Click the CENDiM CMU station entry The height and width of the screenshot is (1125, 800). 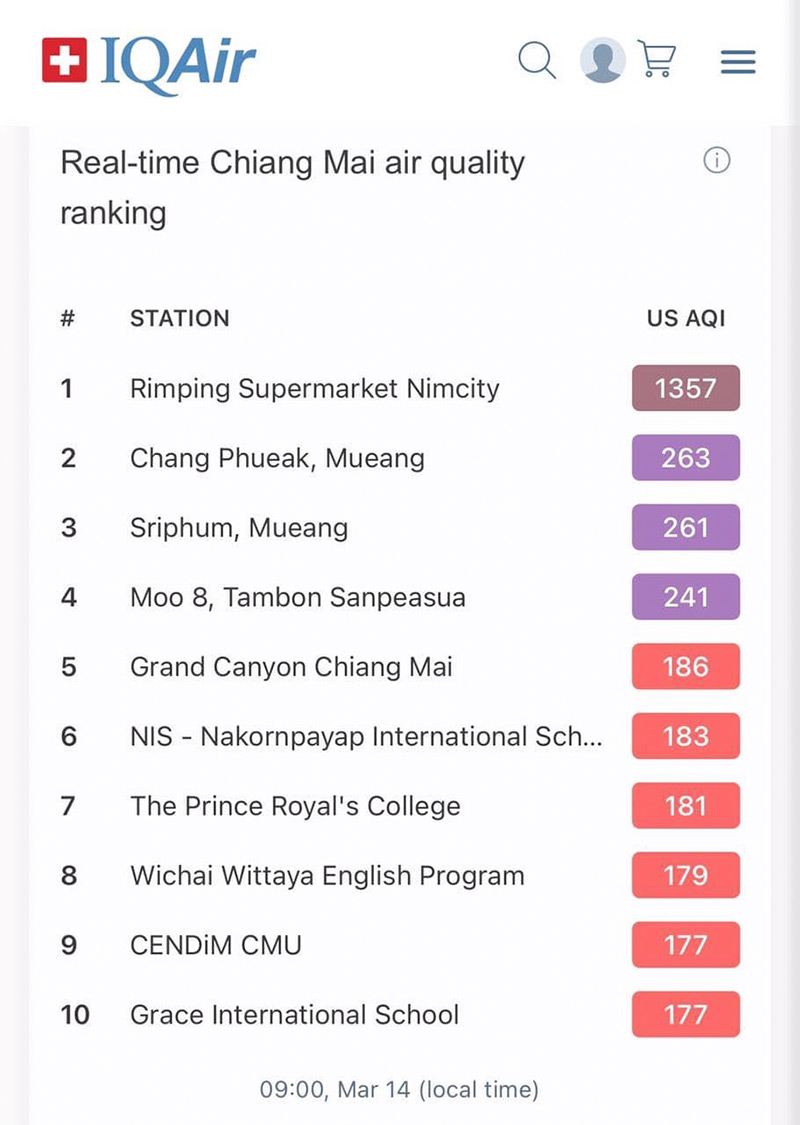pyautogui.click(x=216, y=944)
